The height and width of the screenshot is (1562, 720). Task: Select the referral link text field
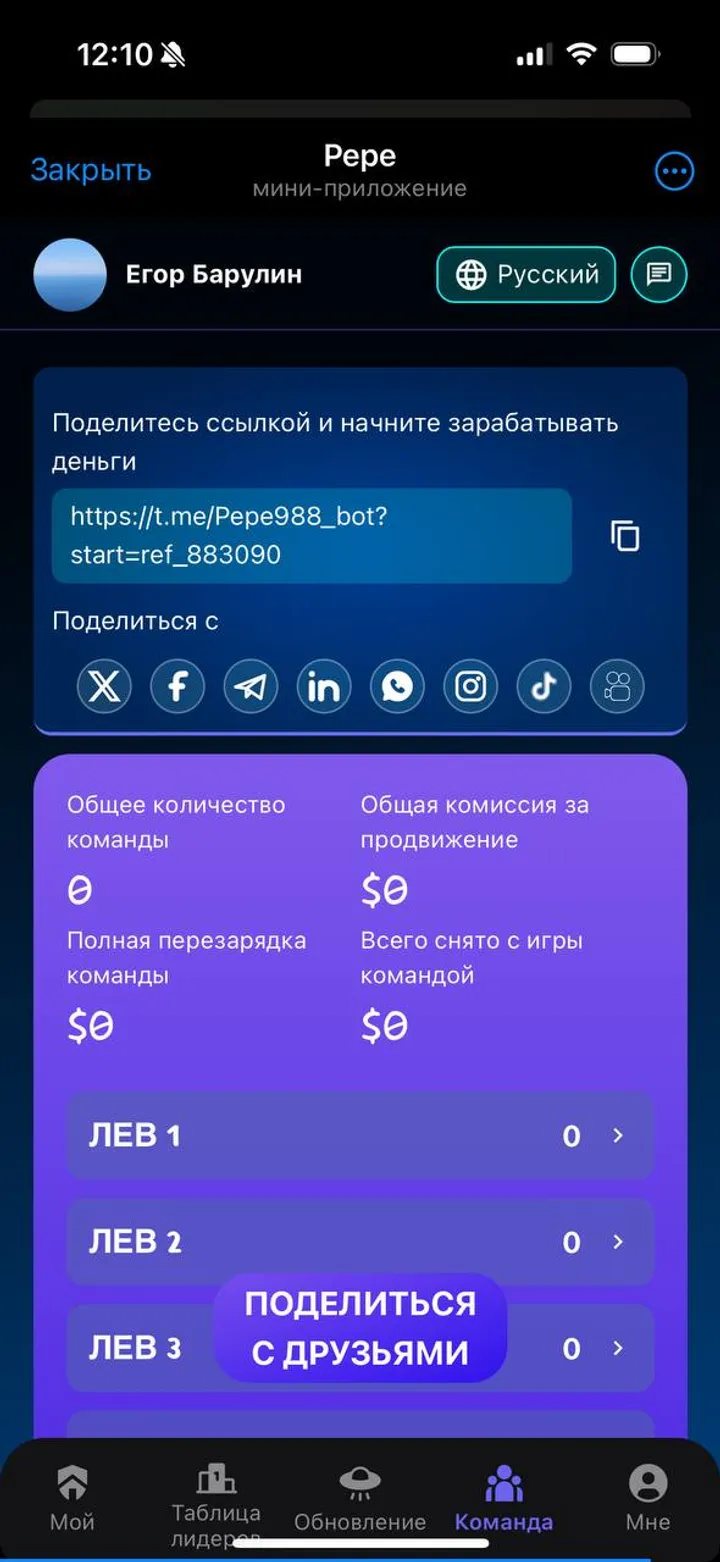point(311,536)
